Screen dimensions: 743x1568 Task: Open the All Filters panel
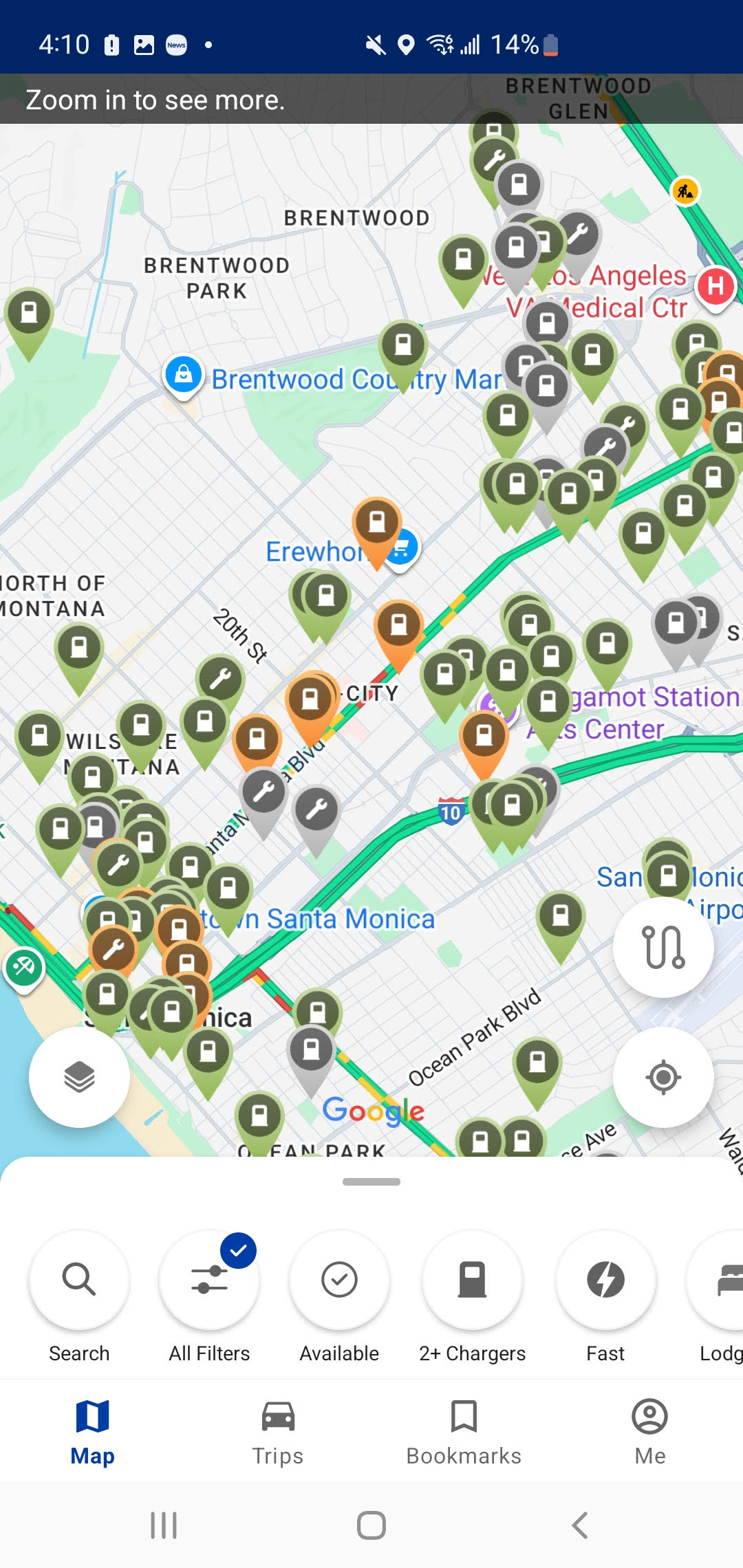(209, 1281)
